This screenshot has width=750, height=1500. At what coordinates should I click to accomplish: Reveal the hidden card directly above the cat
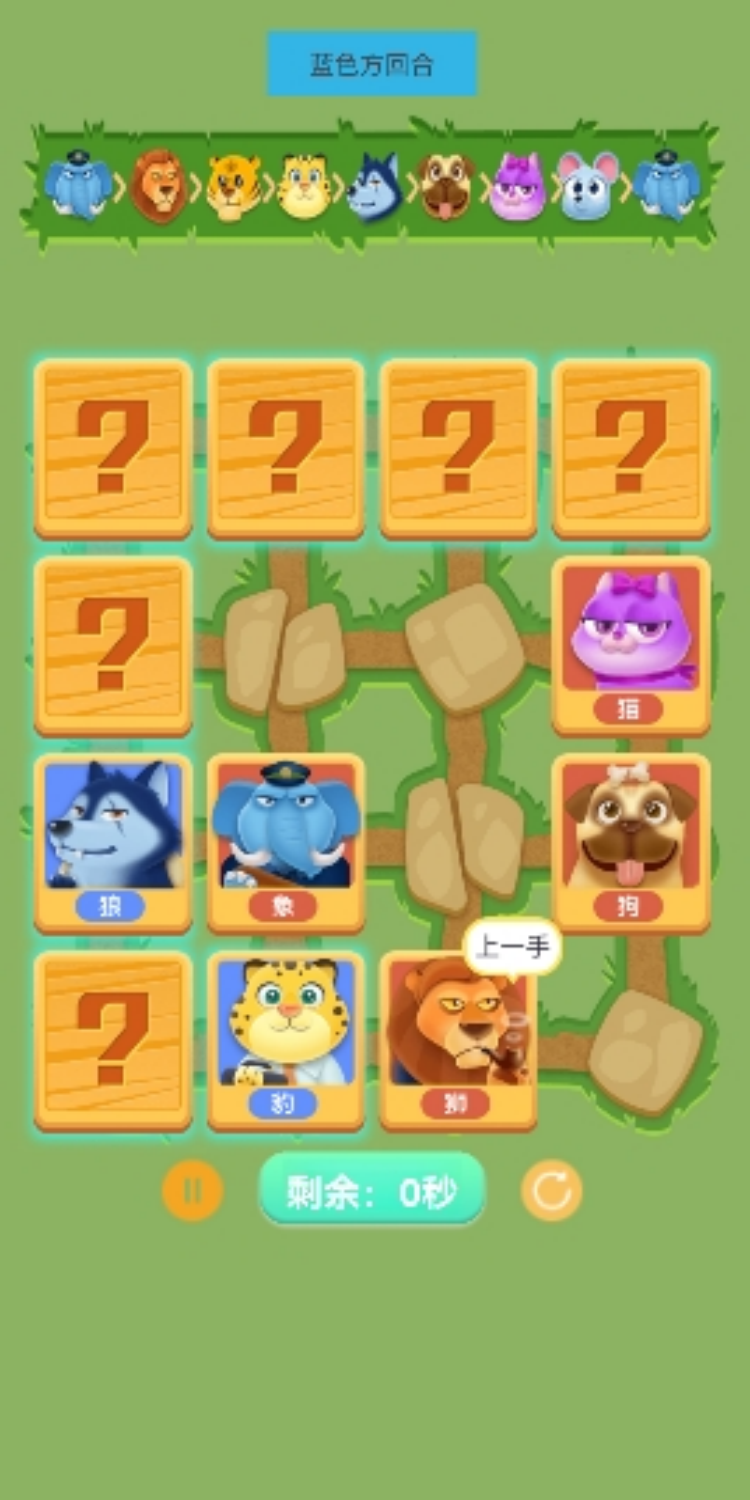click(x=631, y=447)
